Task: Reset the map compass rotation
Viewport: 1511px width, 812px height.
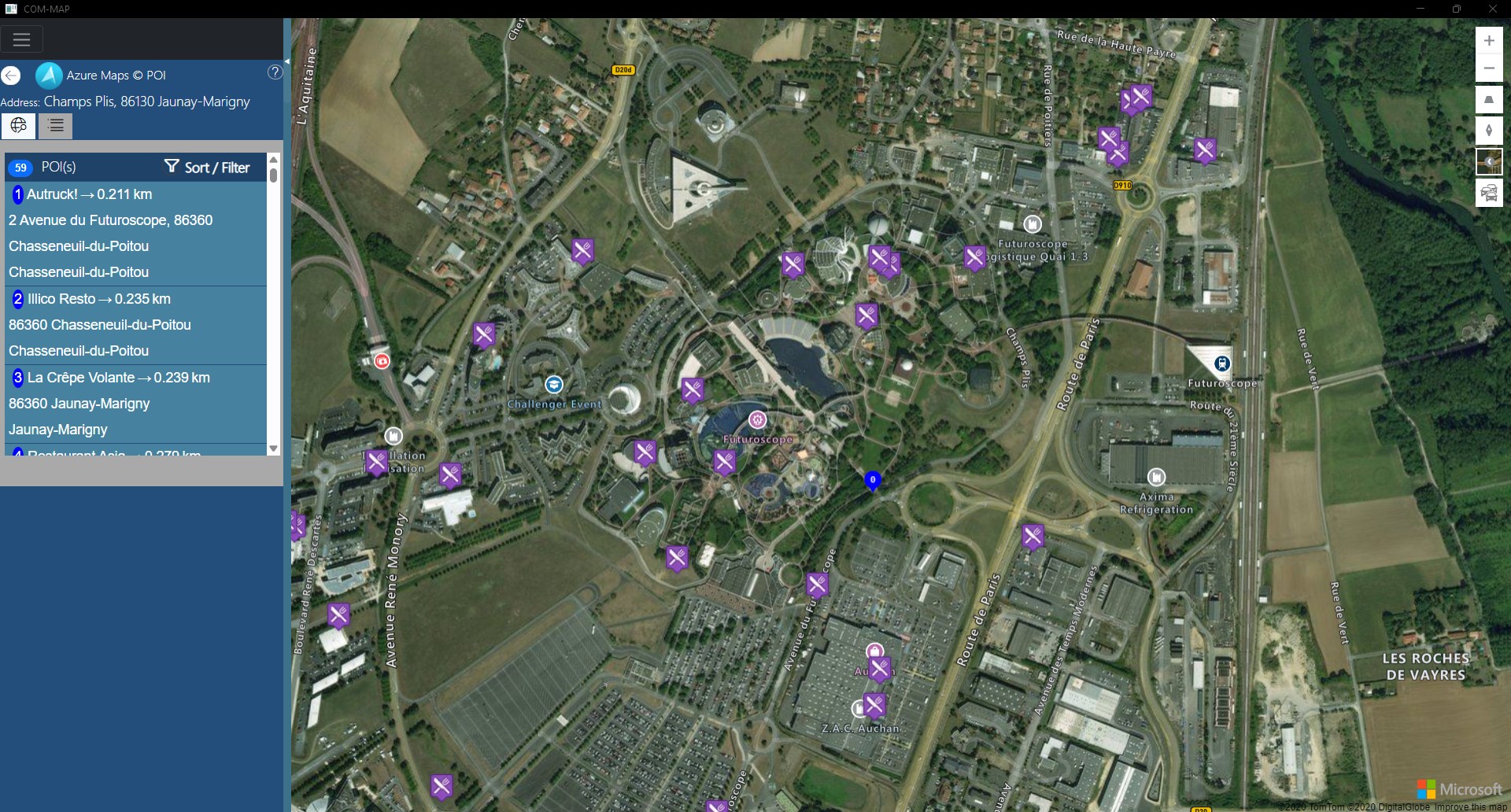Action: tap(1488, 131)
